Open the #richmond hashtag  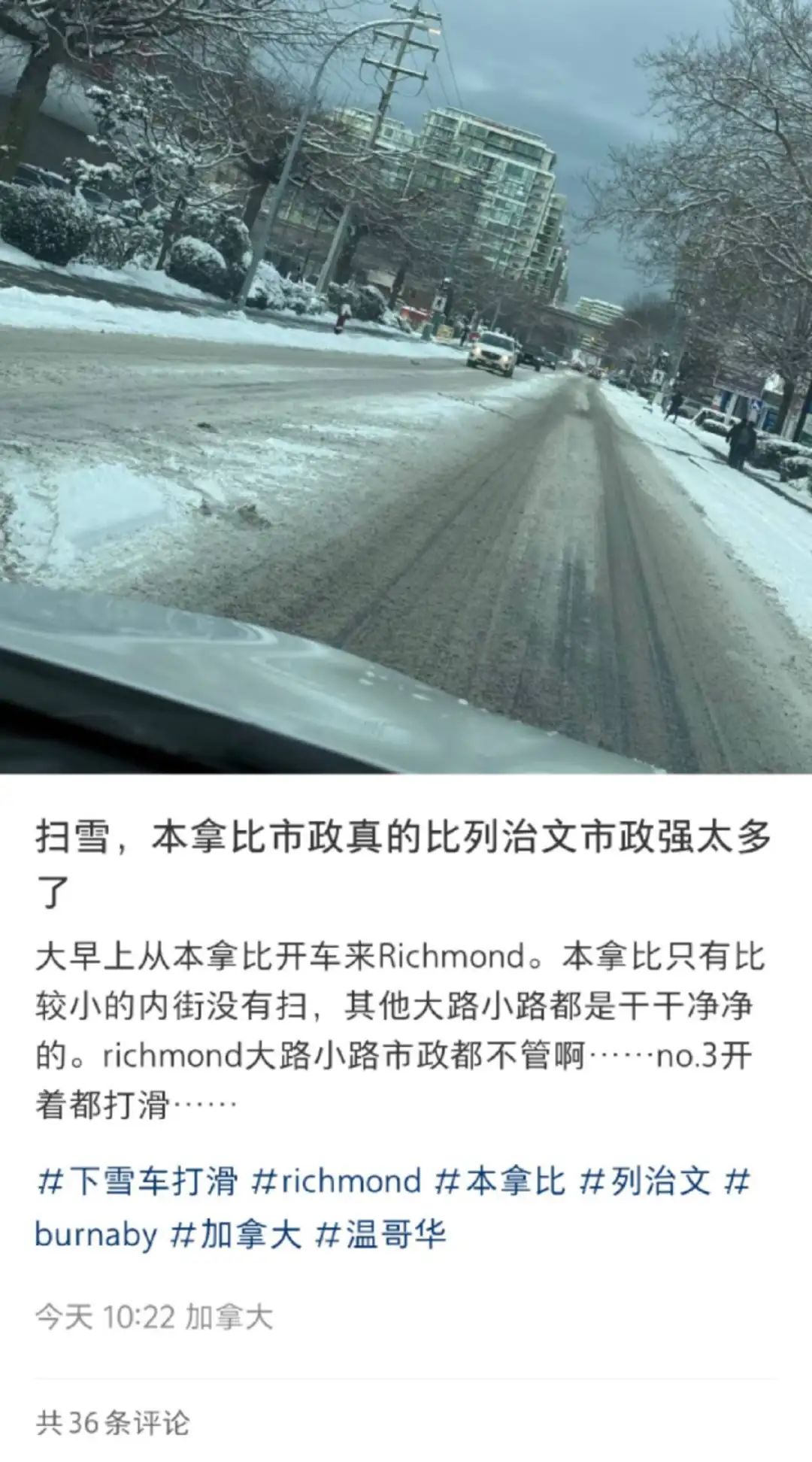click(x=336, y=1181)
